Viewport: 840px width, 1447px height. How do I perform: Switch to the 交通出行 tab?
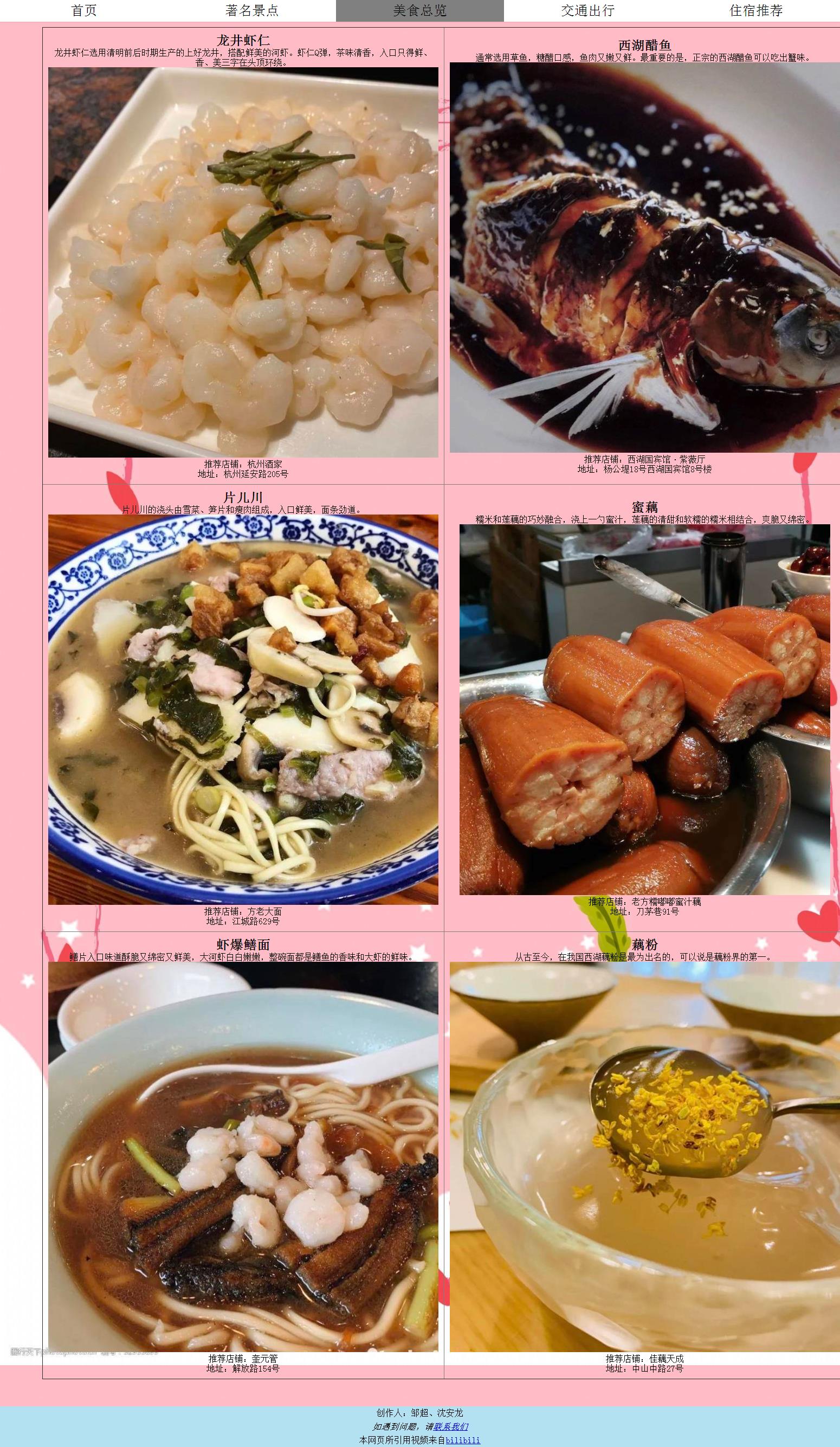pos(587,10)
